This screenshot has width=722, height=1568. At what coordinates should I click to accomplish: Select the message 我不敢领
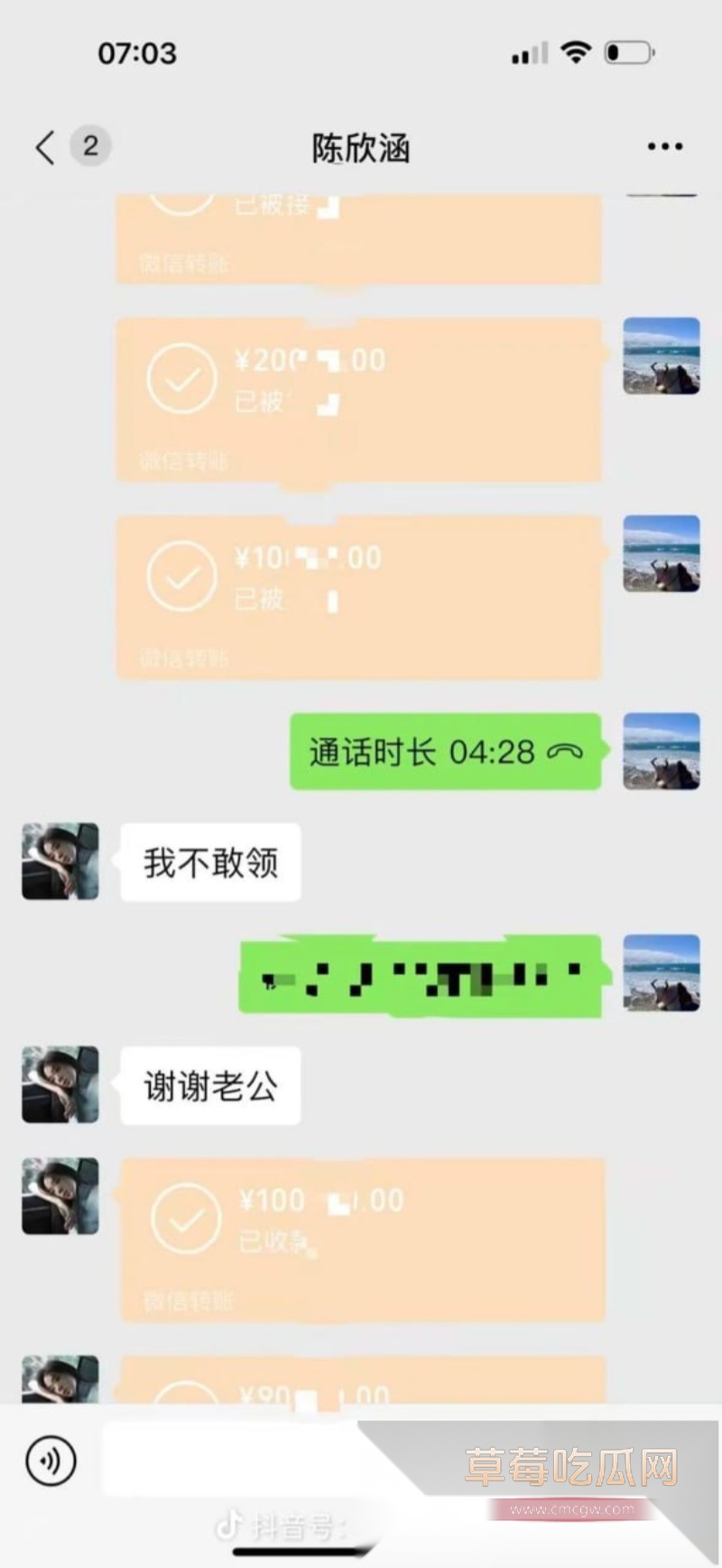tap(210, 862)
